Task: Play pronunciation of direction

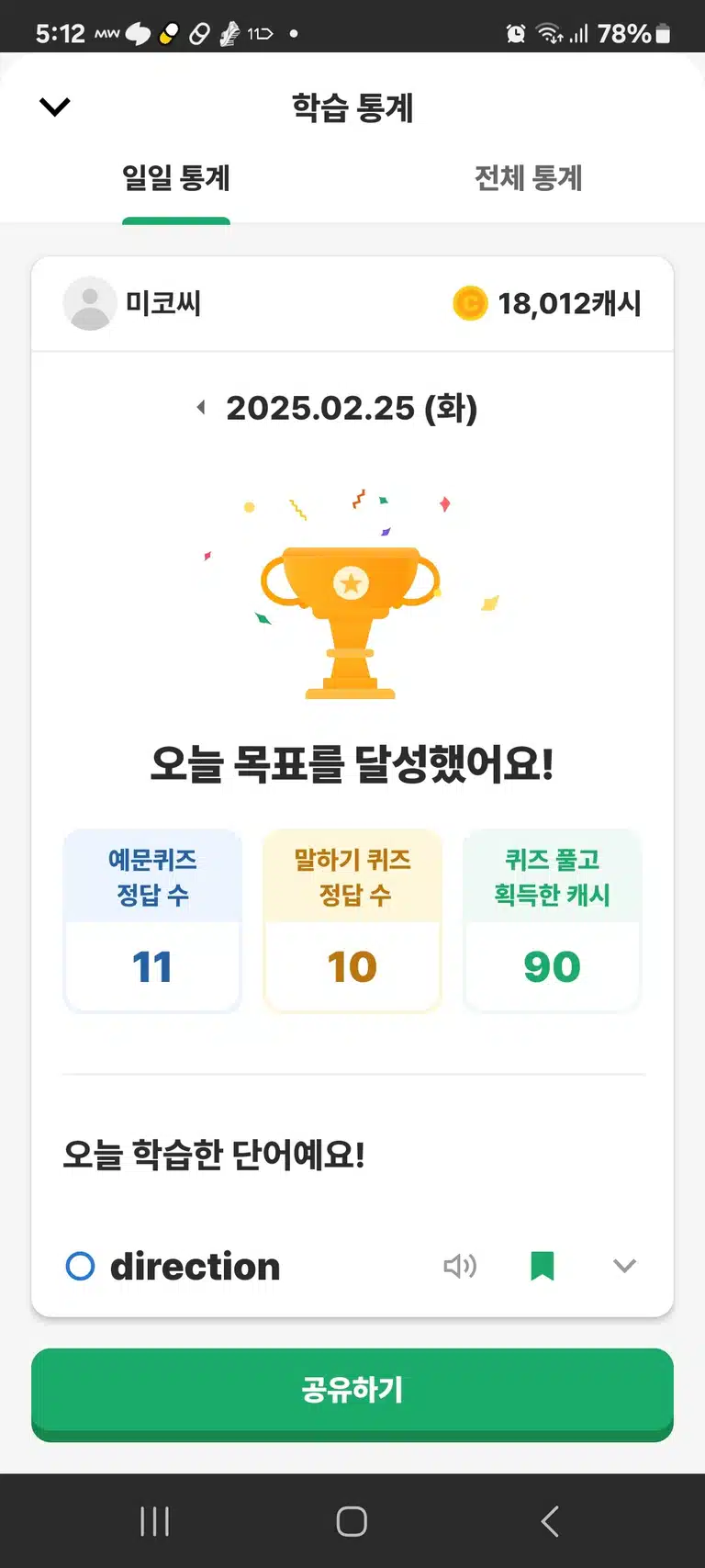Action: pyautogui.click(x=460, y=1266)
